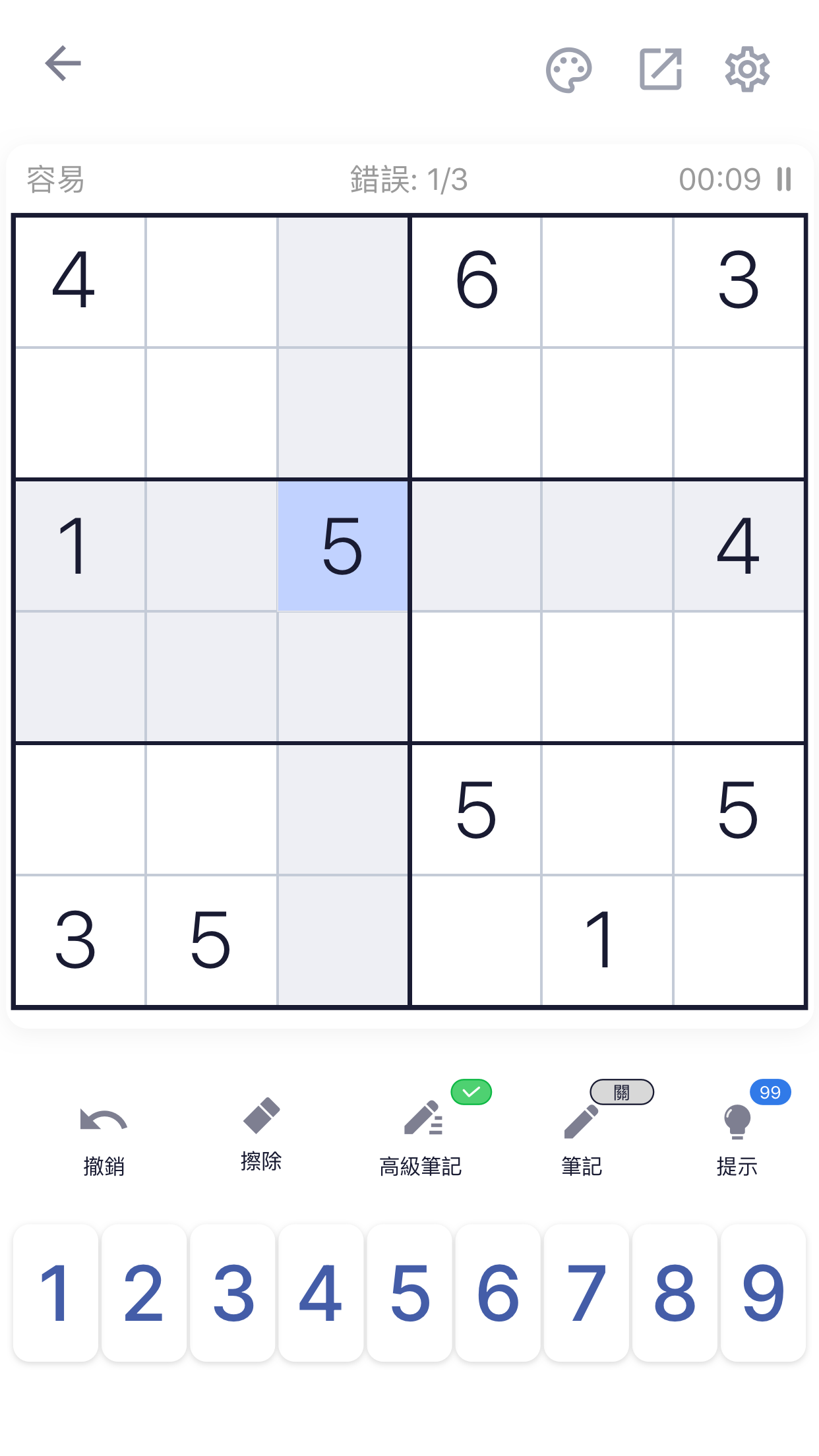Open the color theme palette
This screenshot has width=819, height=1456.
point(568,70)
